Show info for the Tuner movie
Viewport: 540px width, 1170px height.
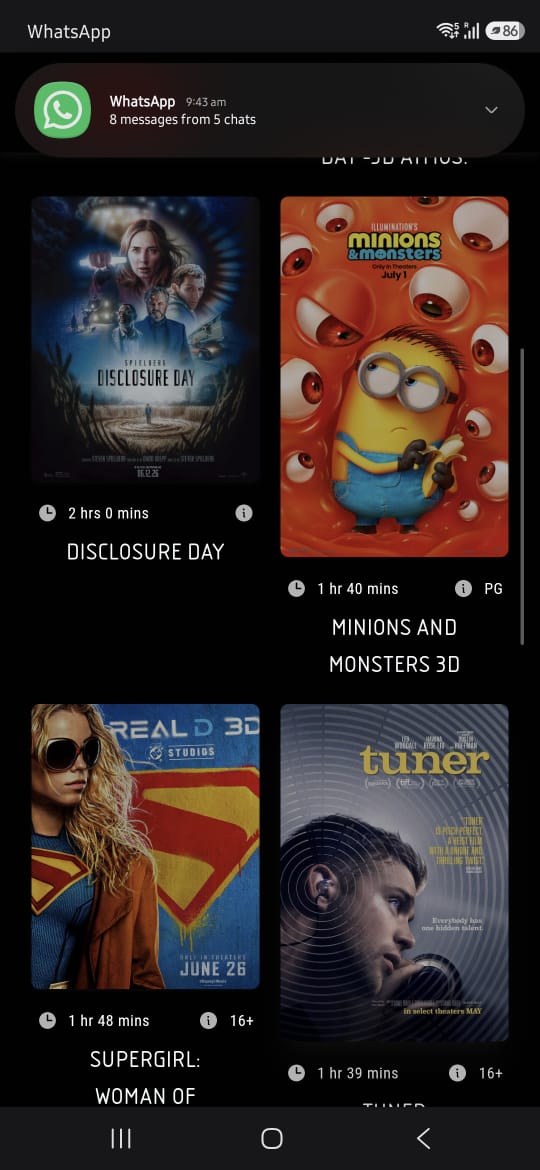pyautogui.click(x=457, y=1072)
